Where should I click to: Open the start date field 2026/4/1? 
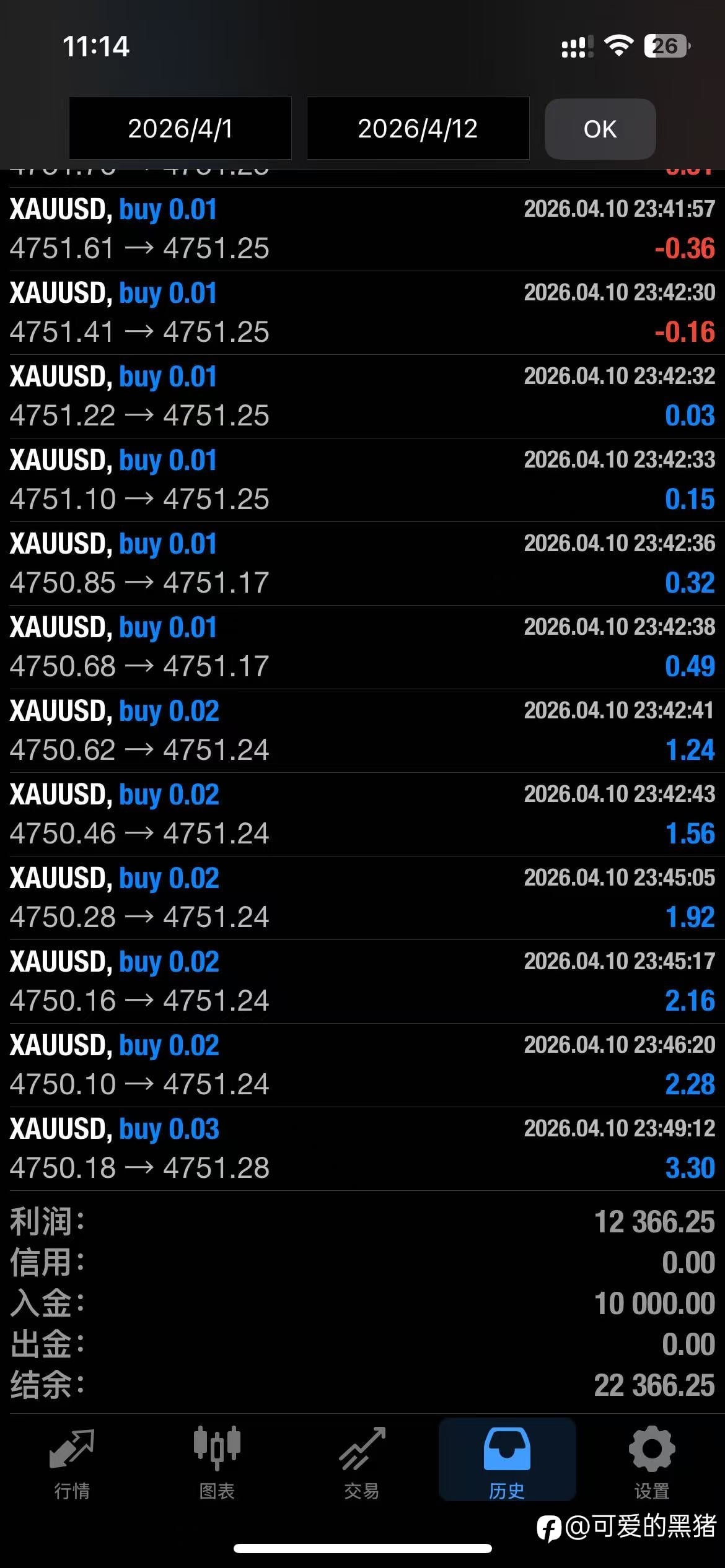pyautogui.click(x=180, y=128)
